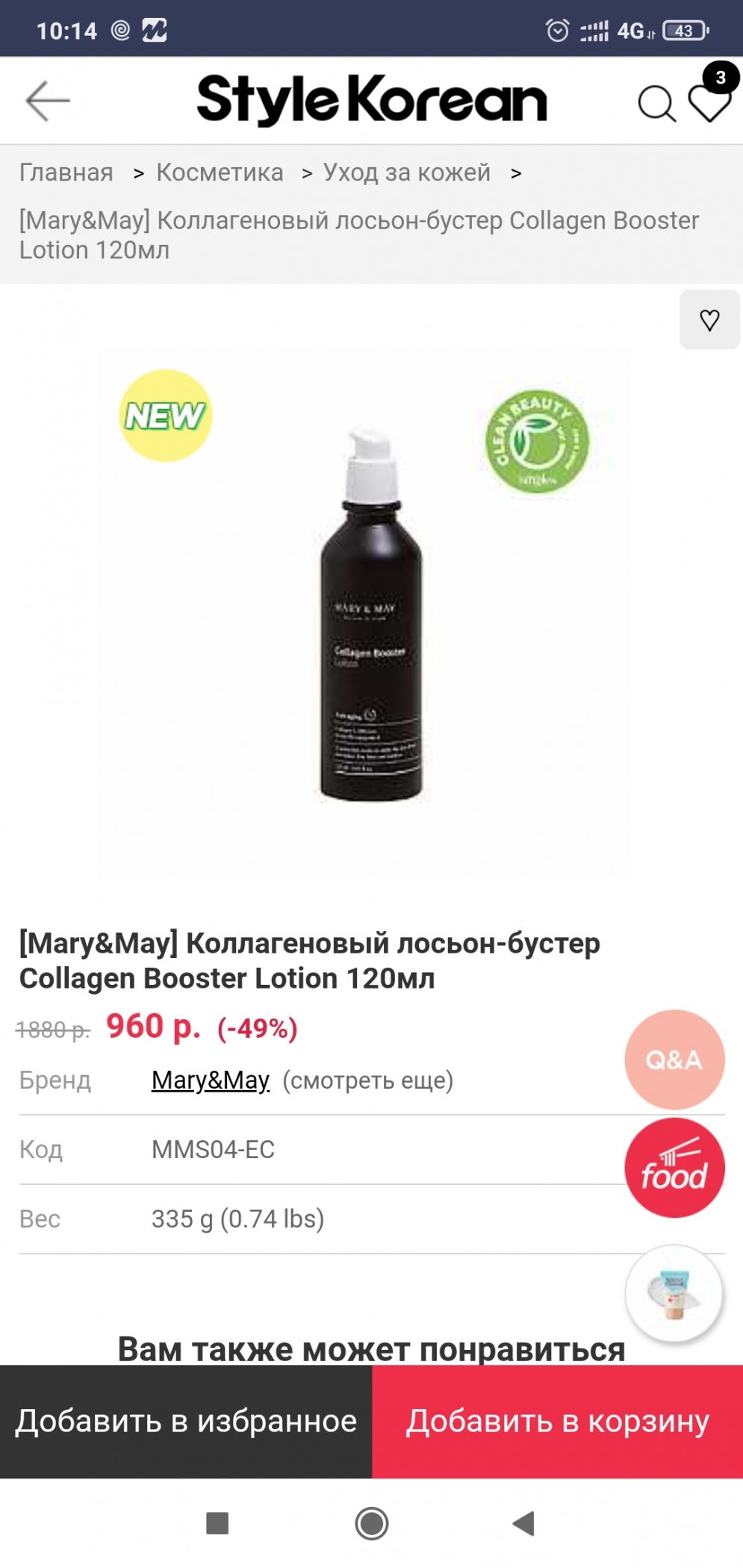Image resolution: width=743 pixels, height=1568 pixels.
Task: Tap Добавить в корзину
Action: pos(558,1421)
